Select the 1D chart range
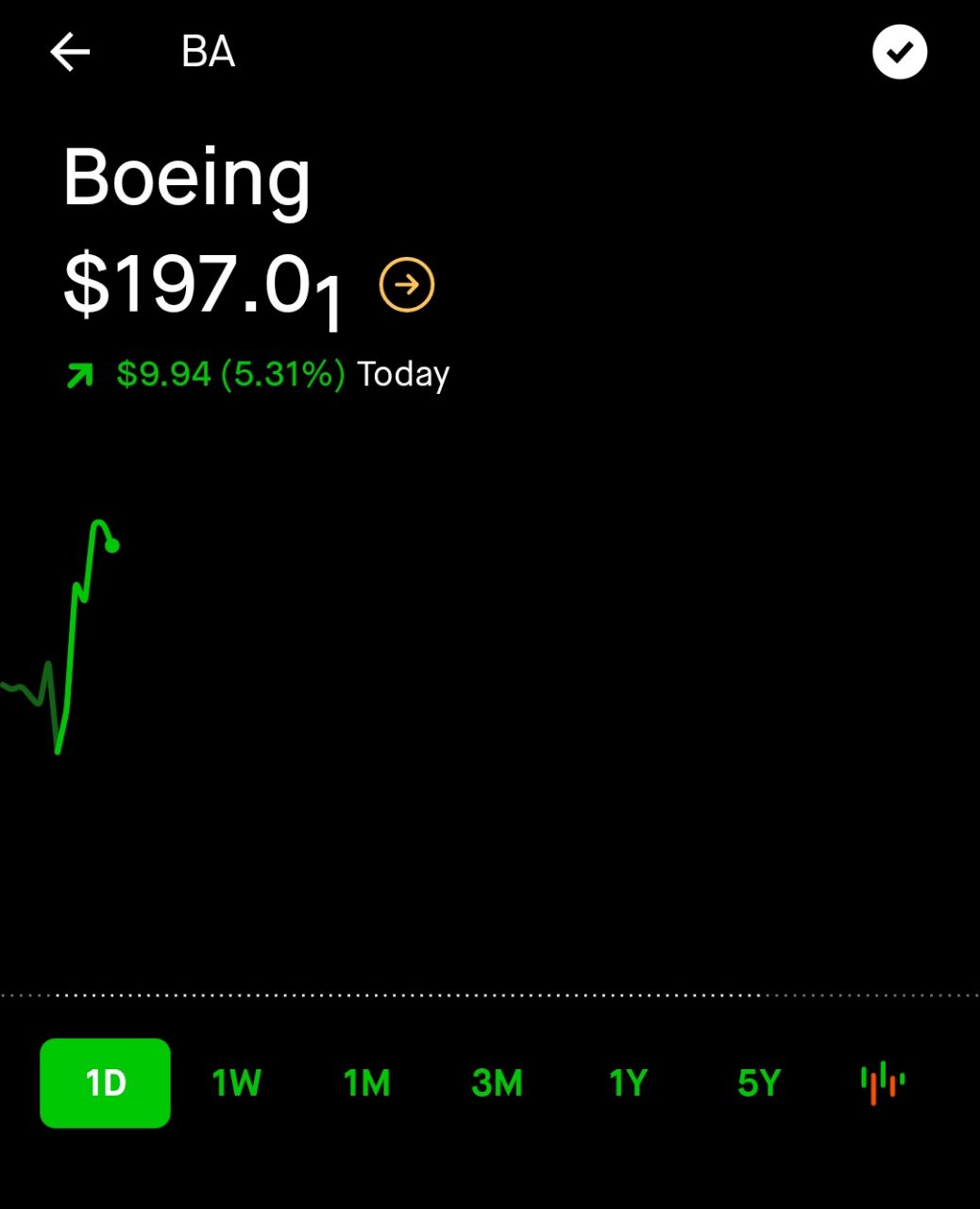Image resolution: width=980 pixels, height=1209 pixels. pos(105,1082)
